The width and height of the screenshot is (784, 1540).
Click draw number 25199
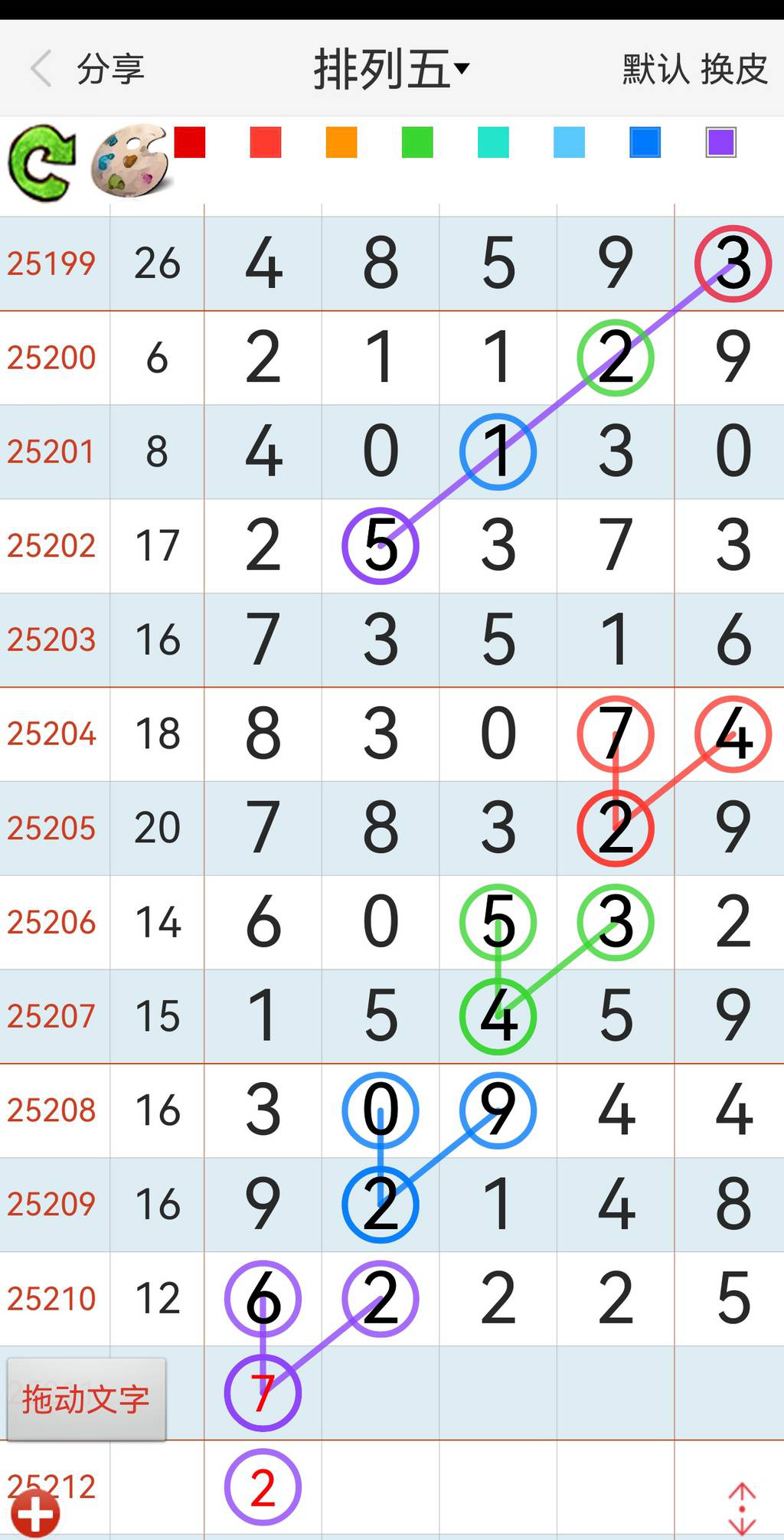(x=51, y=263)
